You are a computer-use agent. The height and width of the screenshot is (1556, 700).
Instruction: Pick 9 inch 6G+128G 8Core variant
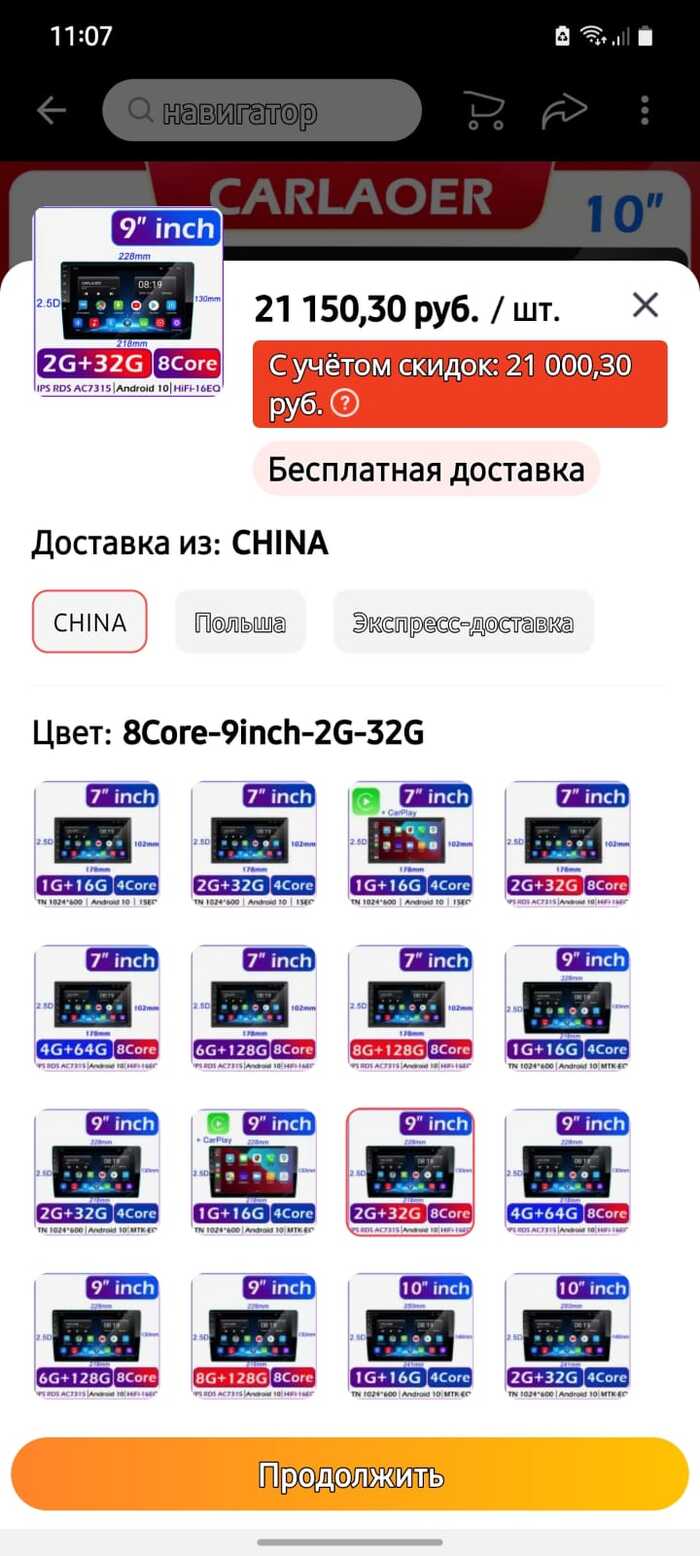(97, 1336)
